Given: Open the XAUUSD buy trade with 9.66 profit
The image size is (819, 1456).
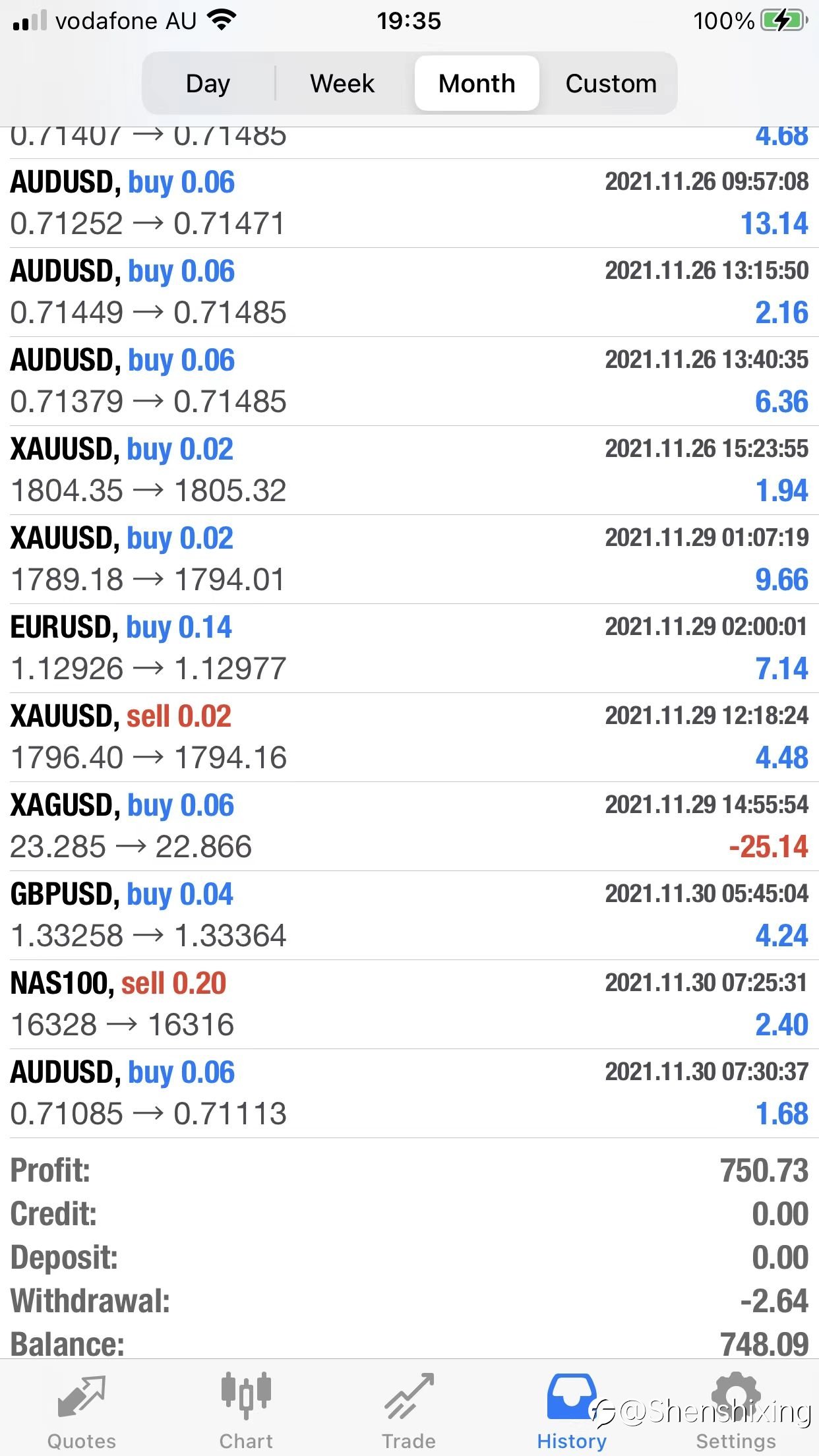Looking at the screenshot, I should click(409, 559).
